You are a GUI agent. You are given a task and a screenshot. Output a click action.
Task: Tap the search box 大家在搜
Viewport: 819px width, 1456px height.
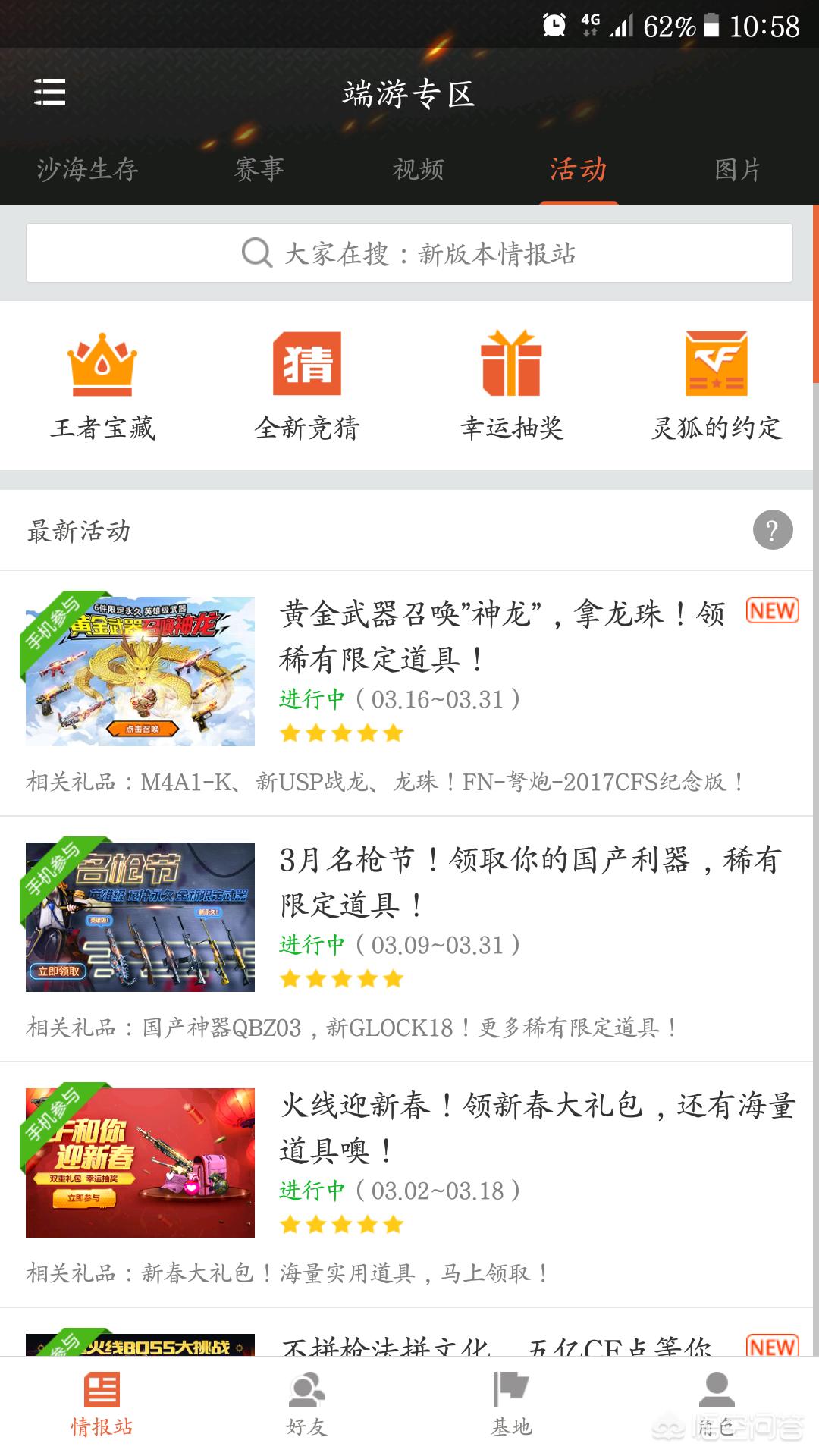tap(409, 253)
